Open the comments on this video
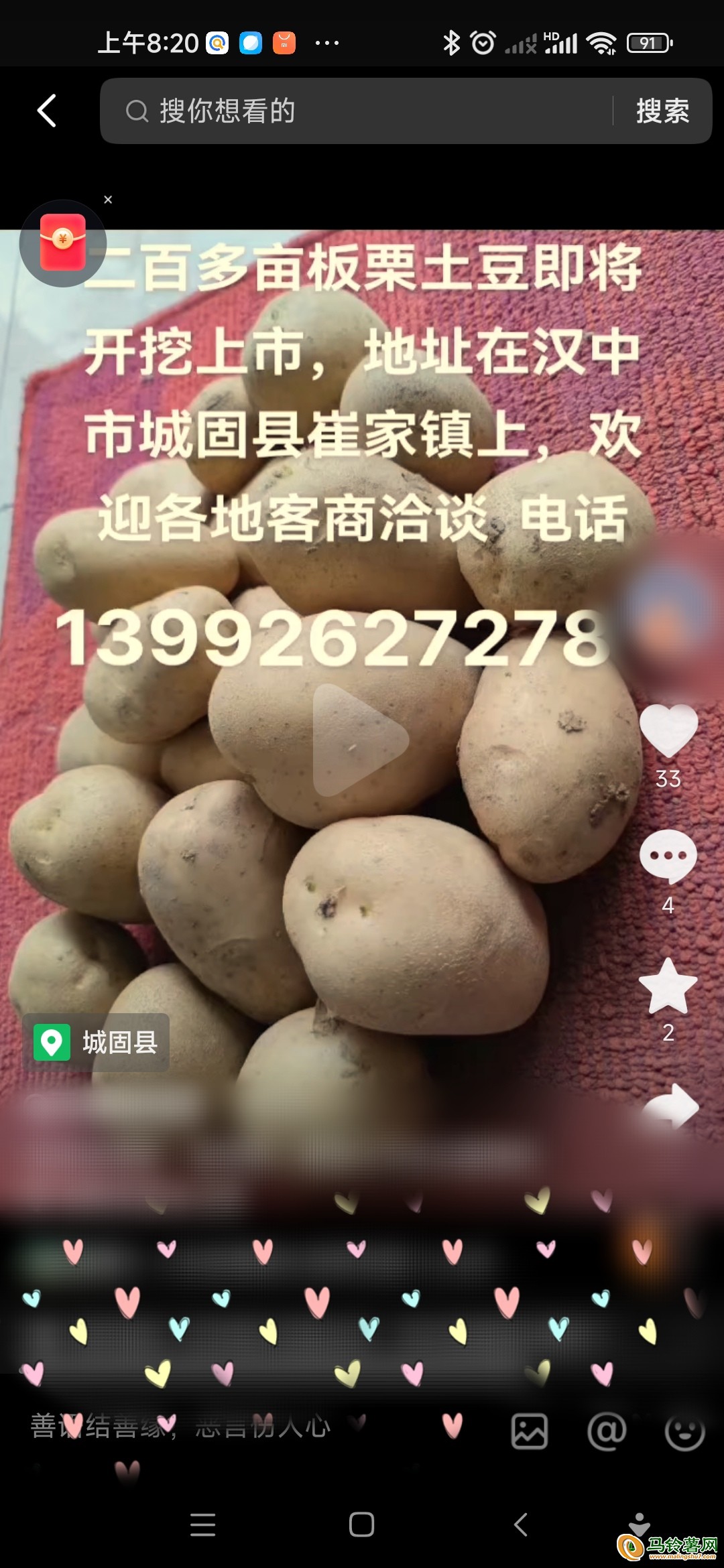Screen dimensions: 724x1568 click(668, 856)
